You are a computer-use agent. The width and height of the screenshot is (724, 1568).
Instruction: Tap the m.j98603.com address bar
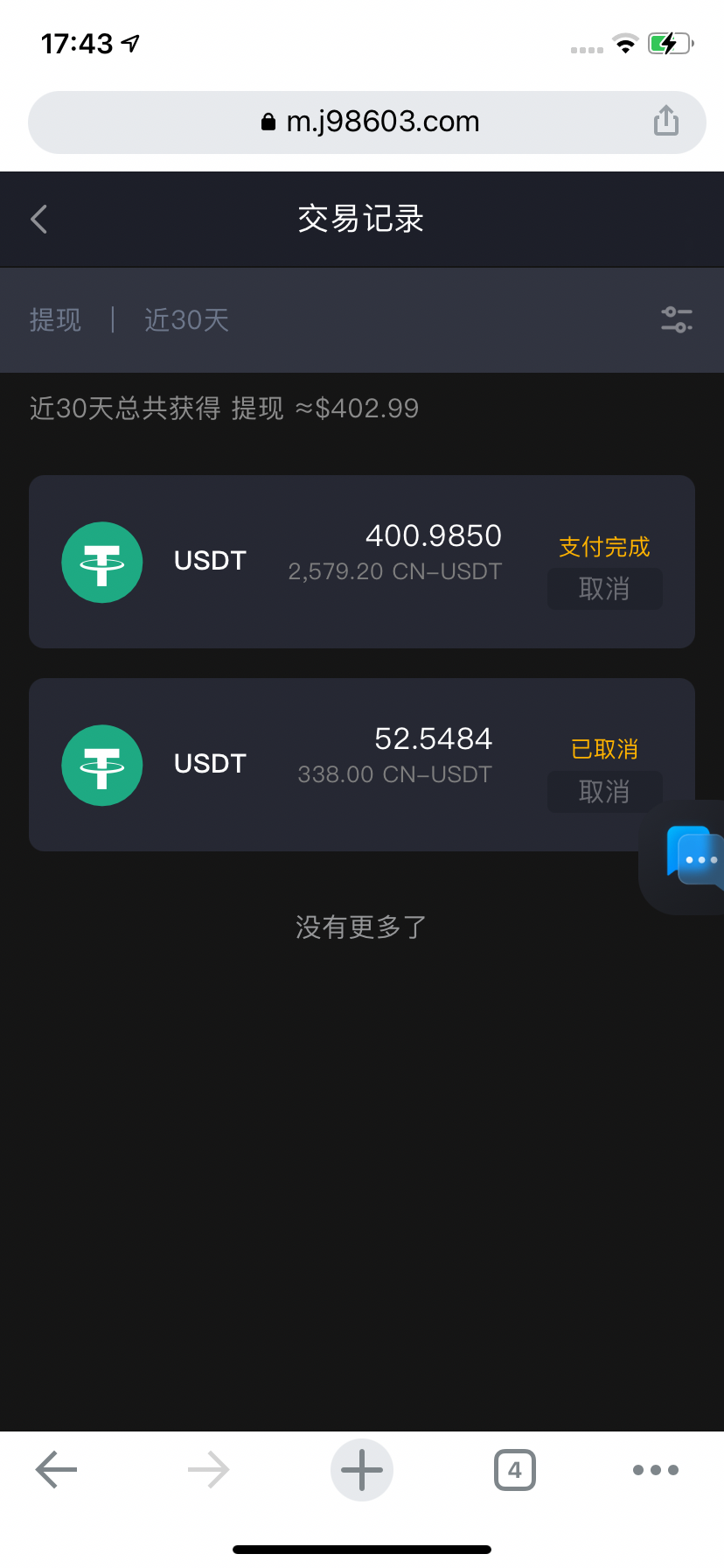367,122
